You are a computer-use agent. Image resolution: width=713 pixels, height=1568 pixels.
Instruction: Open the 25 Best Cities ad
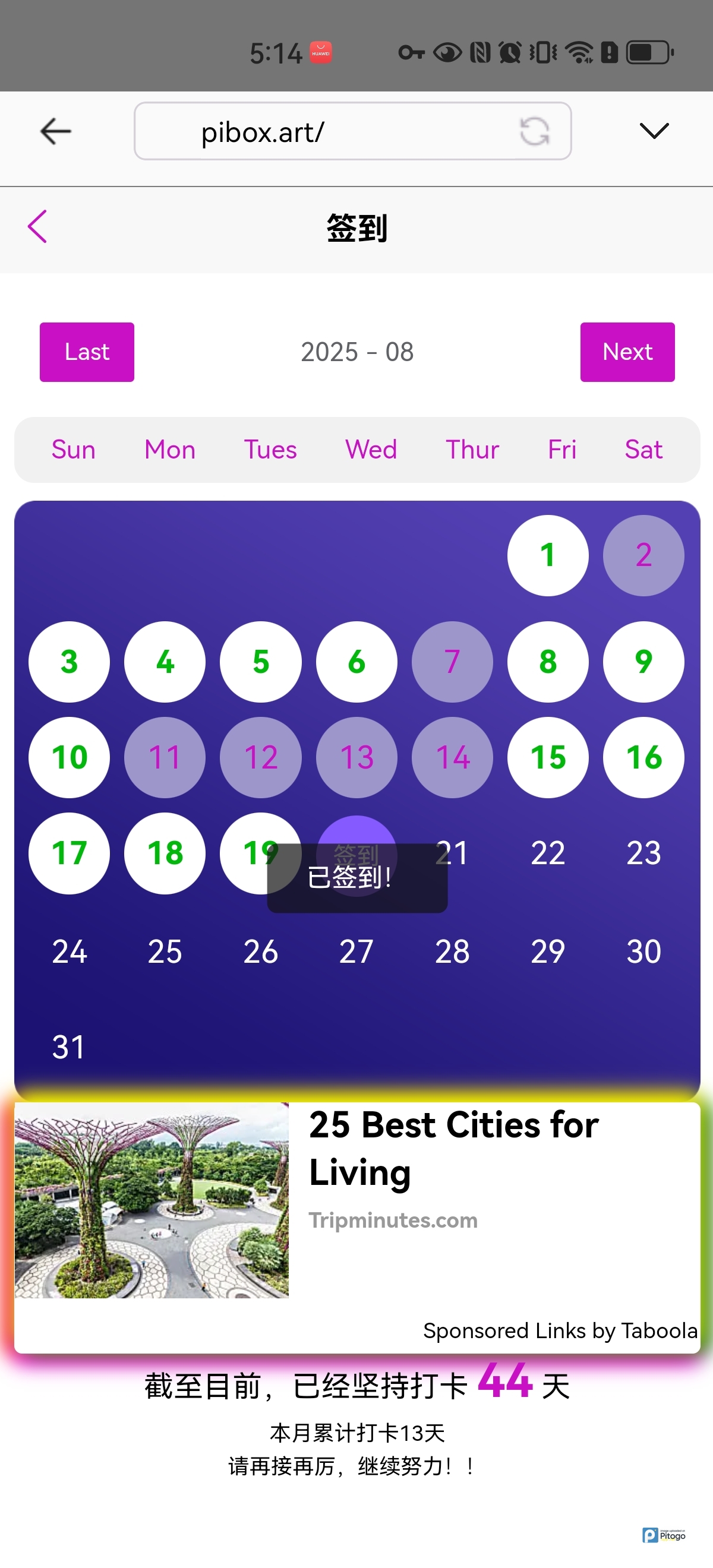(x=453, y=1147)
